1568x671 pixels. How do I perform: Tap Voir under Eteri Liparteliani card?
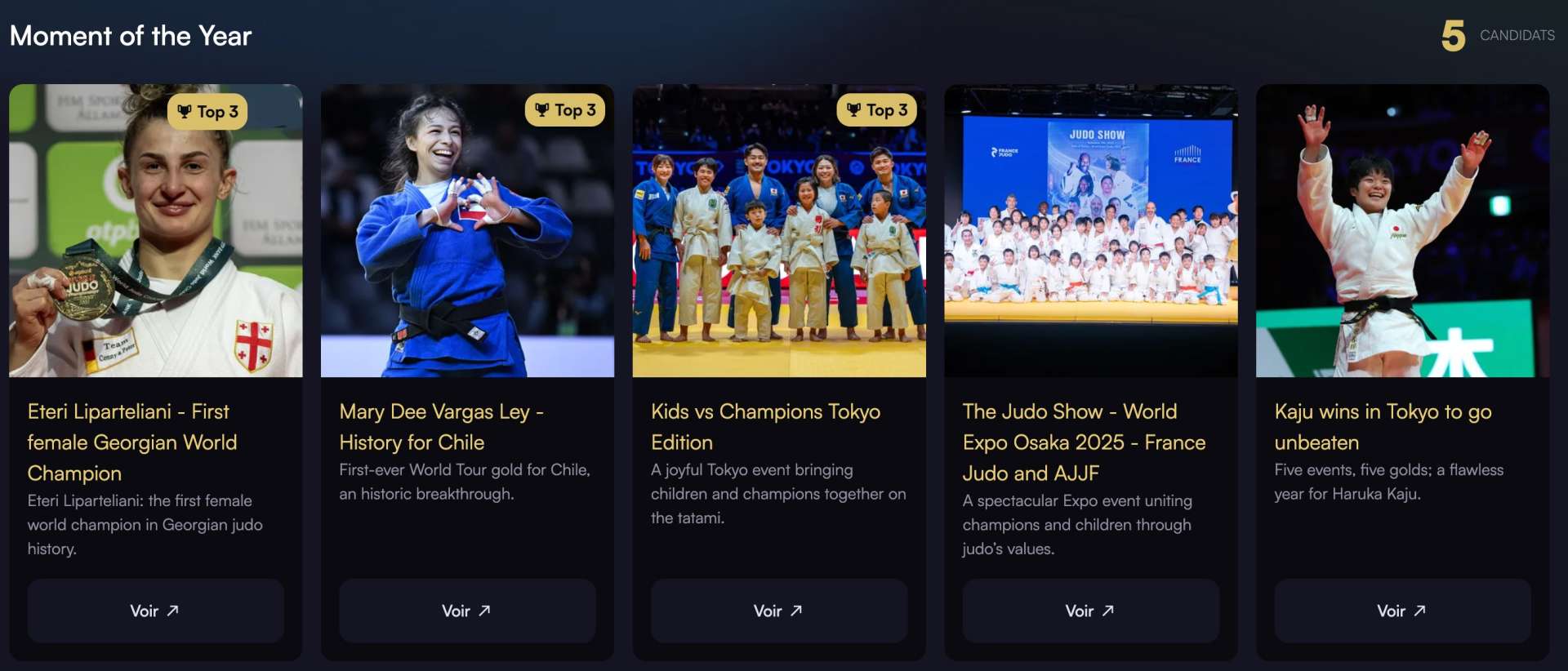click(155, 611)
